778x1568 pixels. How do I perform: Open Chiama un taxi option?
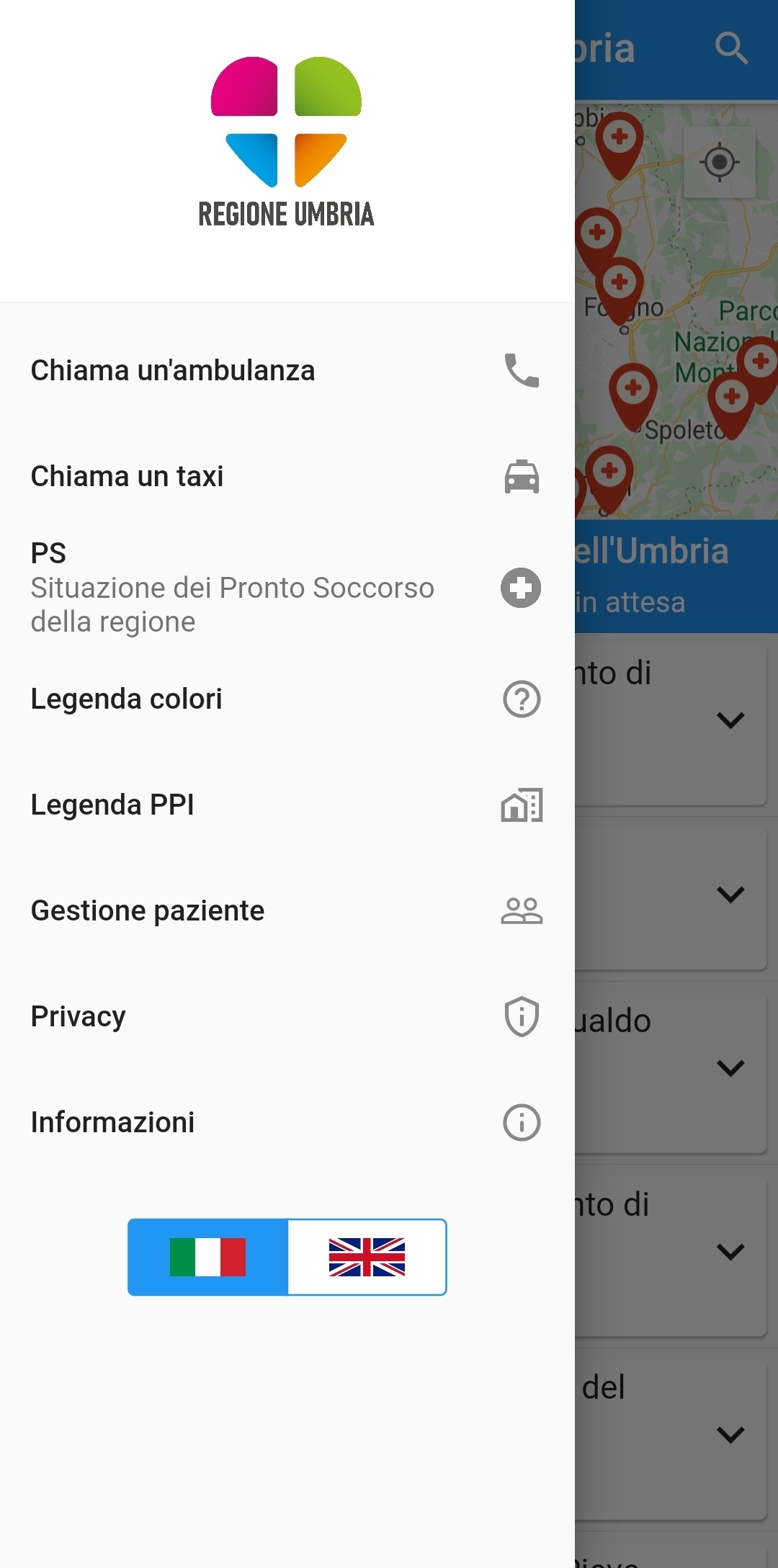point(287,476)
